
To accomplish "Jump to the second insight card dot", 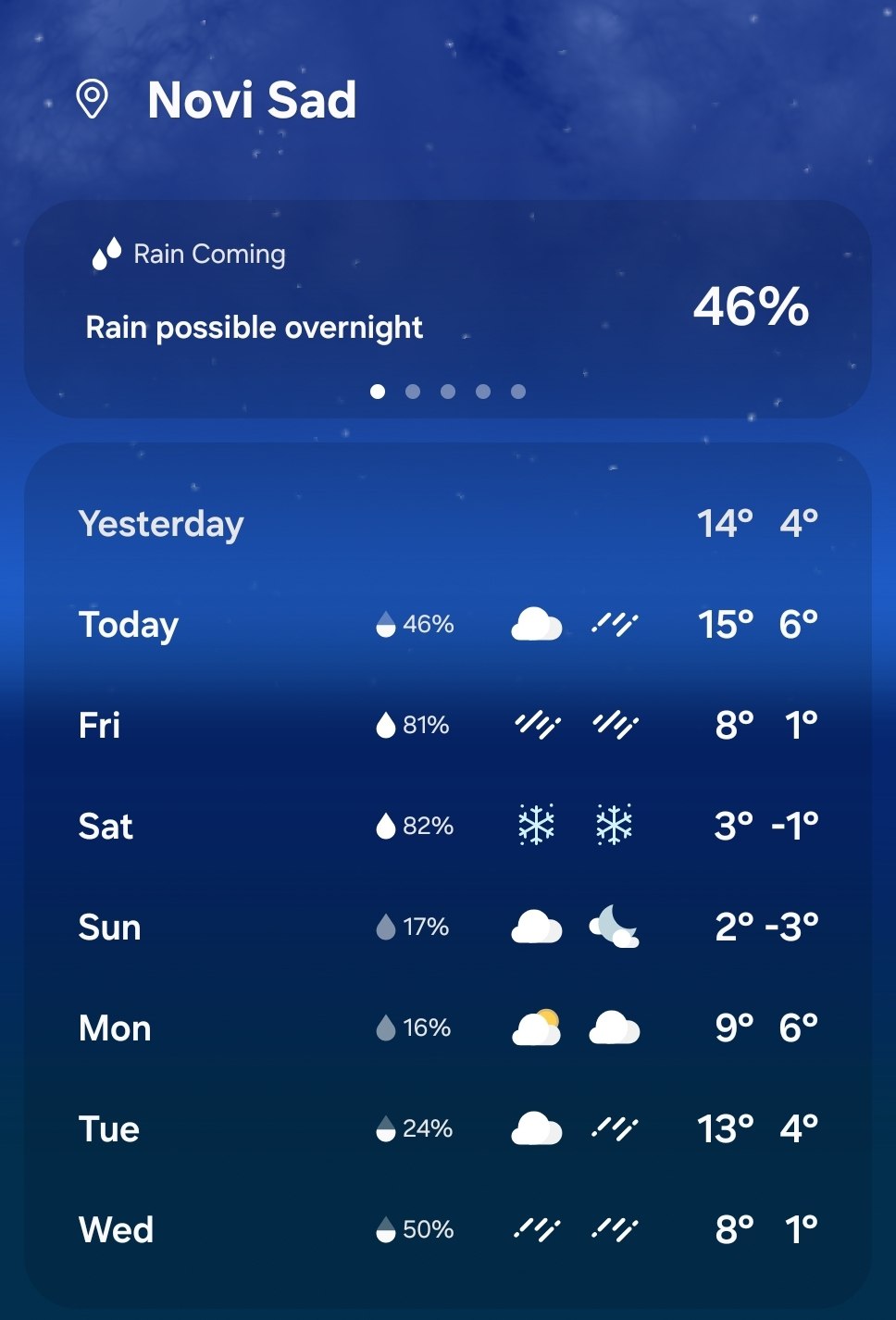I will click(x=413, y=392).
